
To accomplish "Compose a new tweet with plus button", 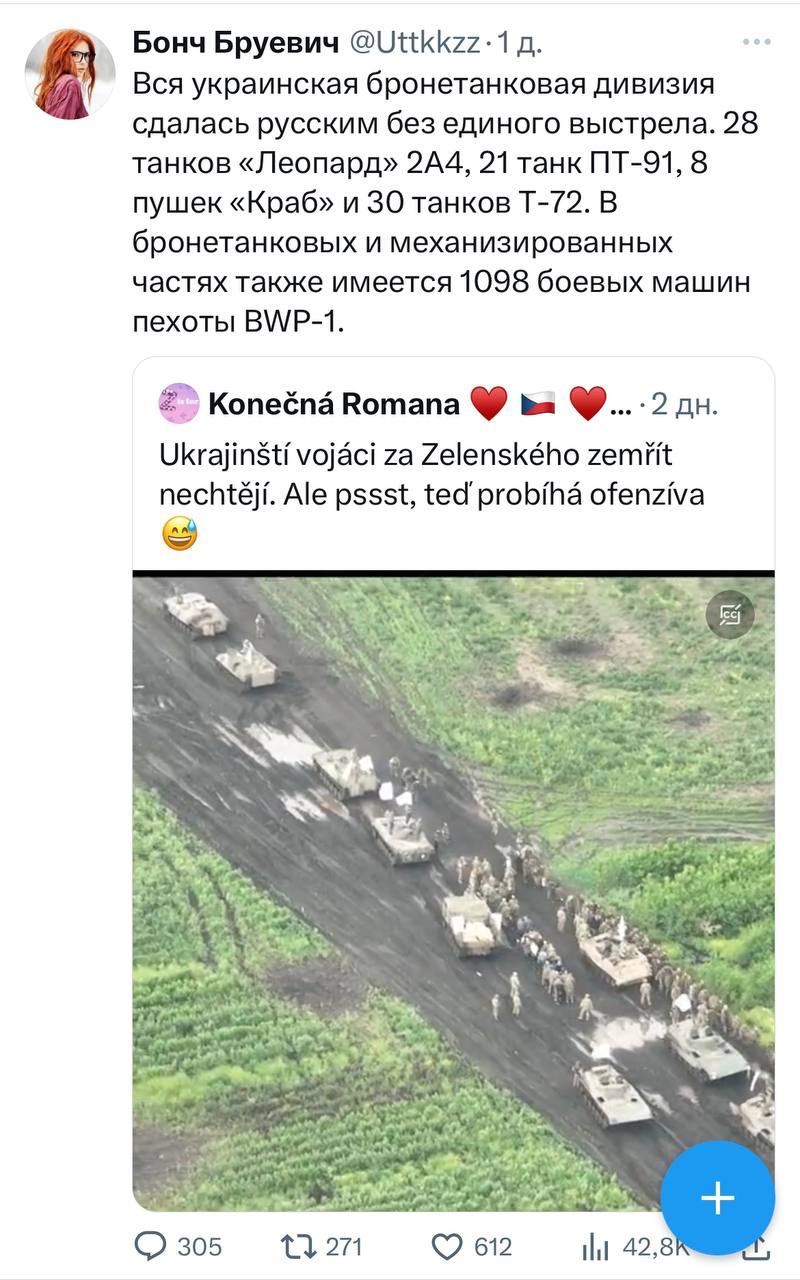I will pyautogui.click(x=717, y=1197).
